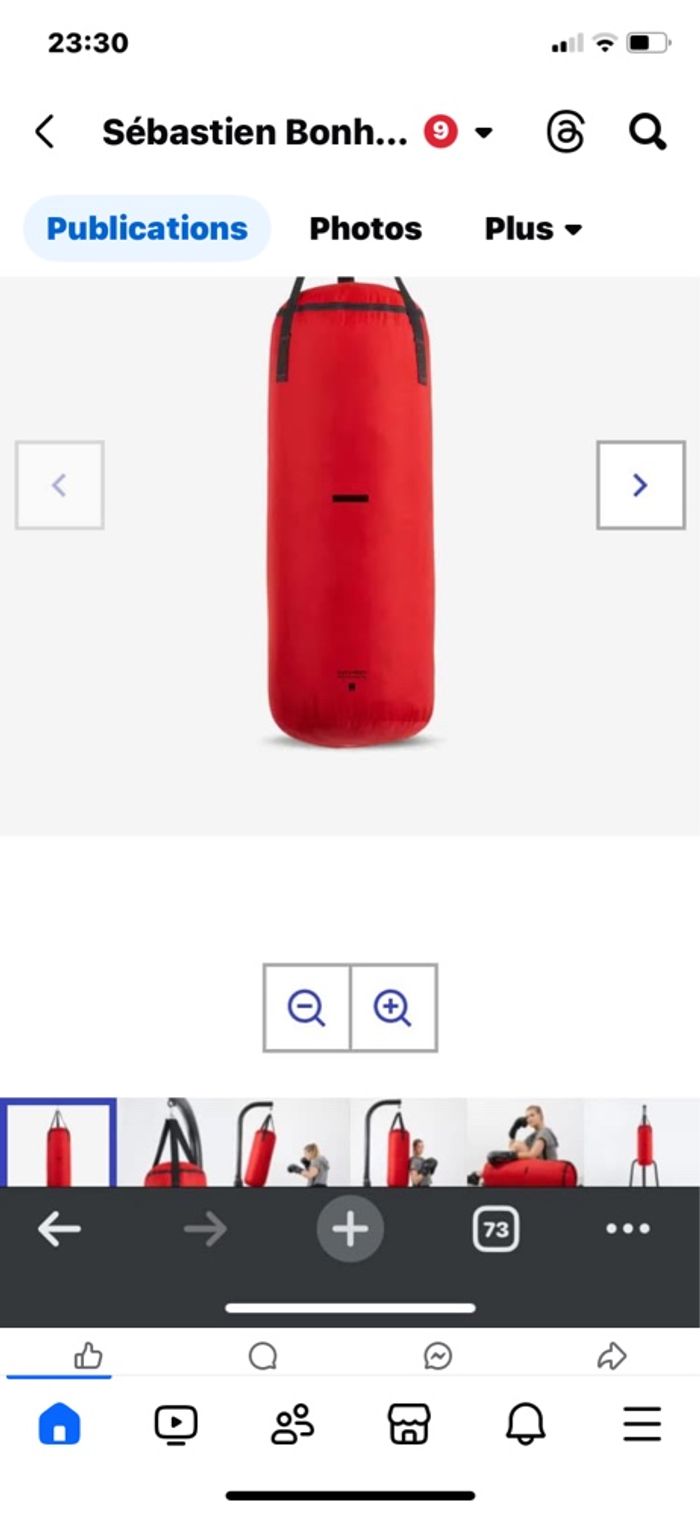Switch to the Publications tab
This screenshot has width=700, height=1515.
147,228
